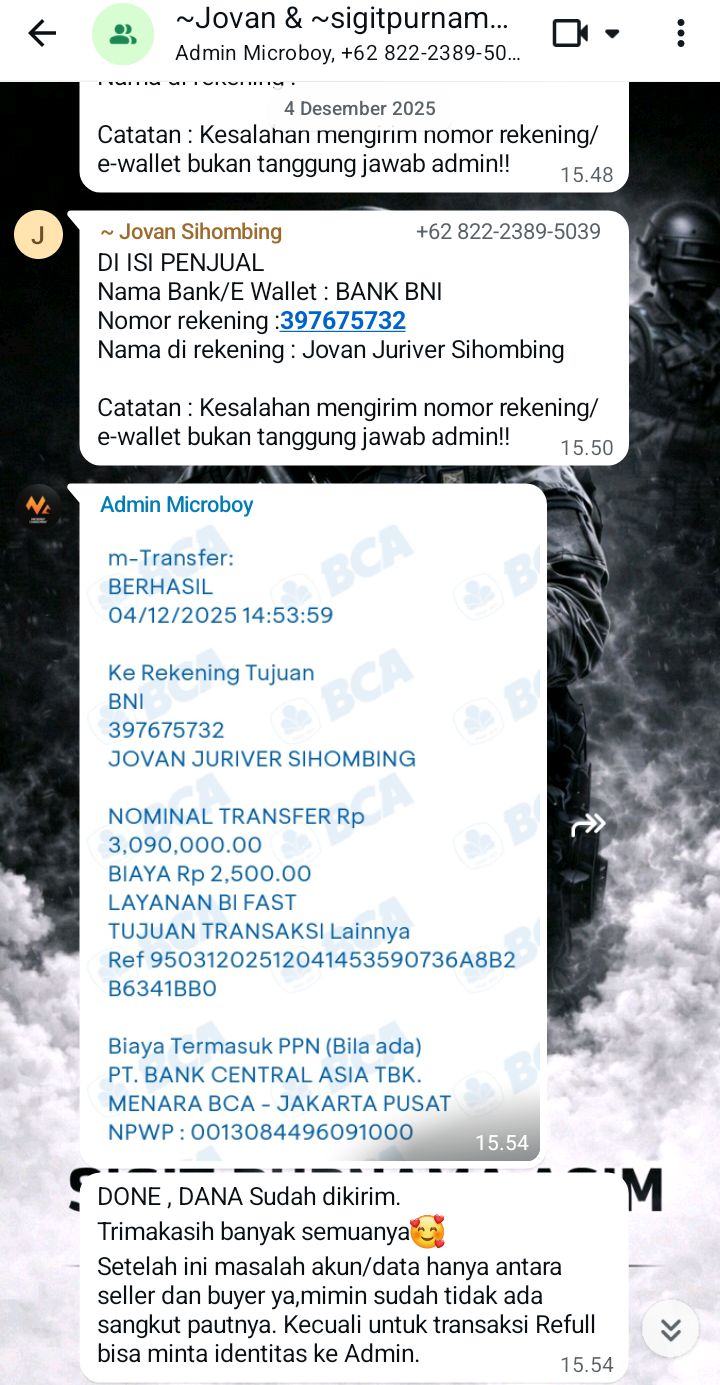Go back to the chat list
Image resolution: width=720 pixels, height=1385 pixels.
(42, 34)
